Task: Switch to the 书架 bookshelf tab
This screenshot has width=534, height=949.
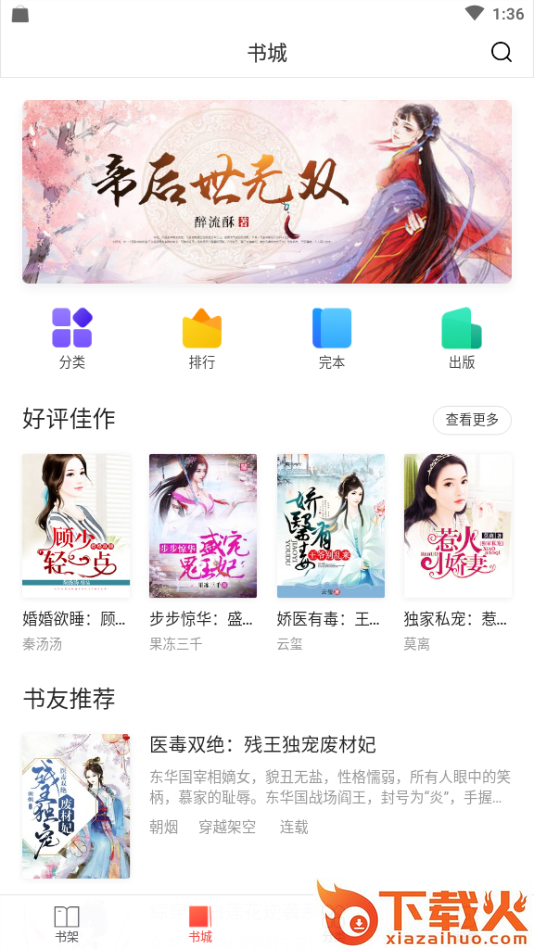Action: [x=67, y=924]
